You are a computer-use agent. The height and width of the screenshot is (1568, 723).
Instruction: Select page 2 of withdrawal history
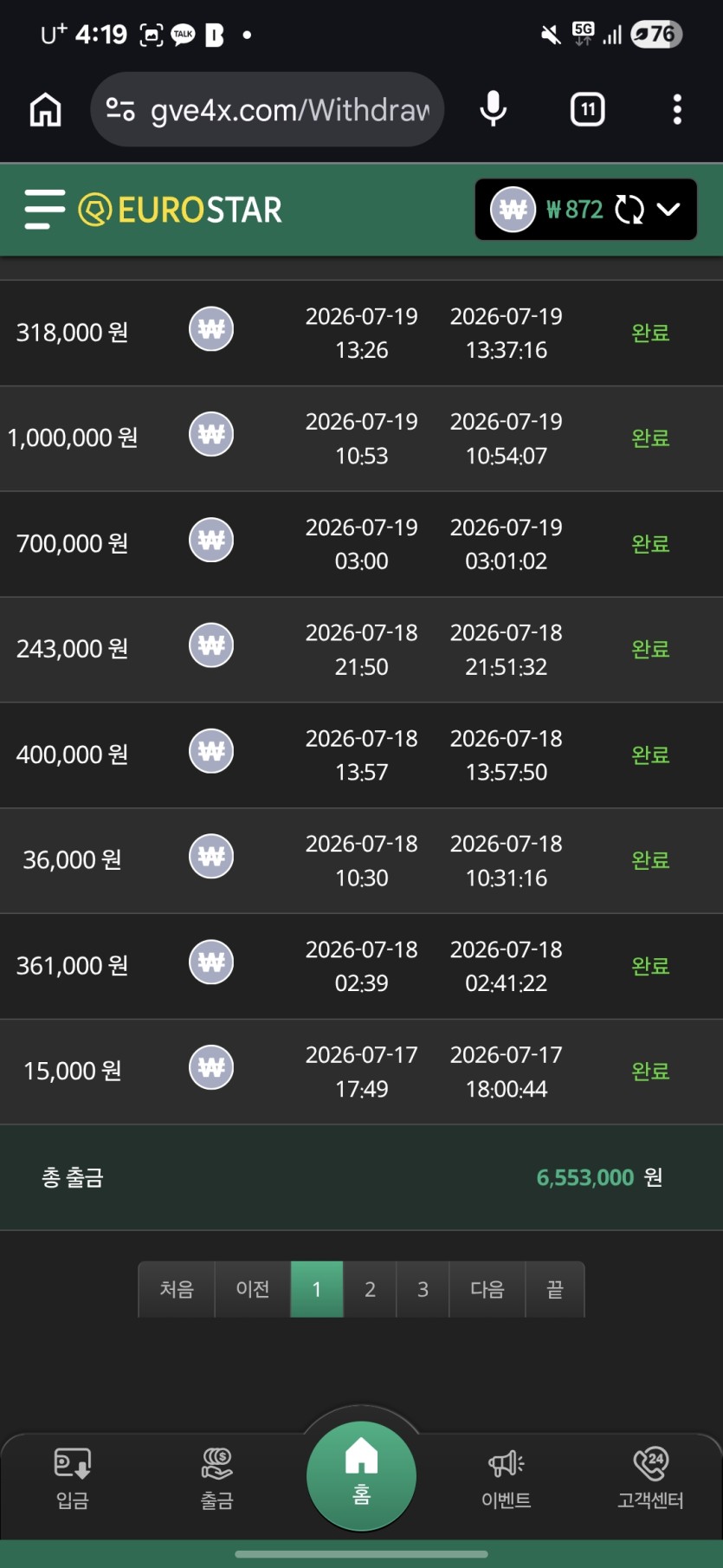coord(370,1289)
